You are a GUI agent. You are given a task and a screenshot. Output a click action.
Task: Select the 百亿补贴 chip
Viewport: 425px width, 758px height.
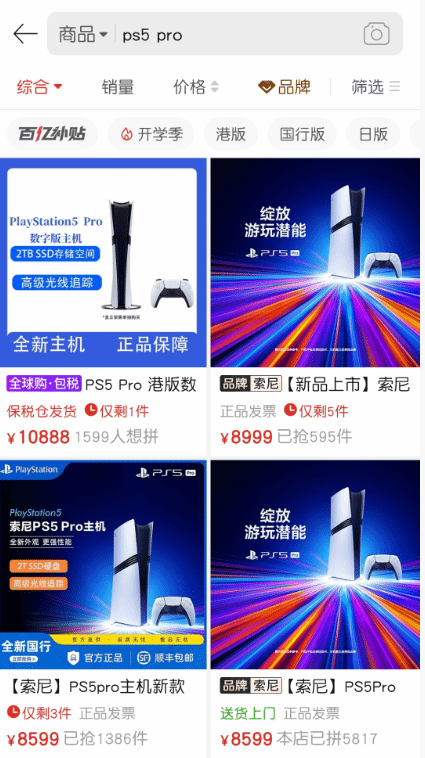click(52, 134)
